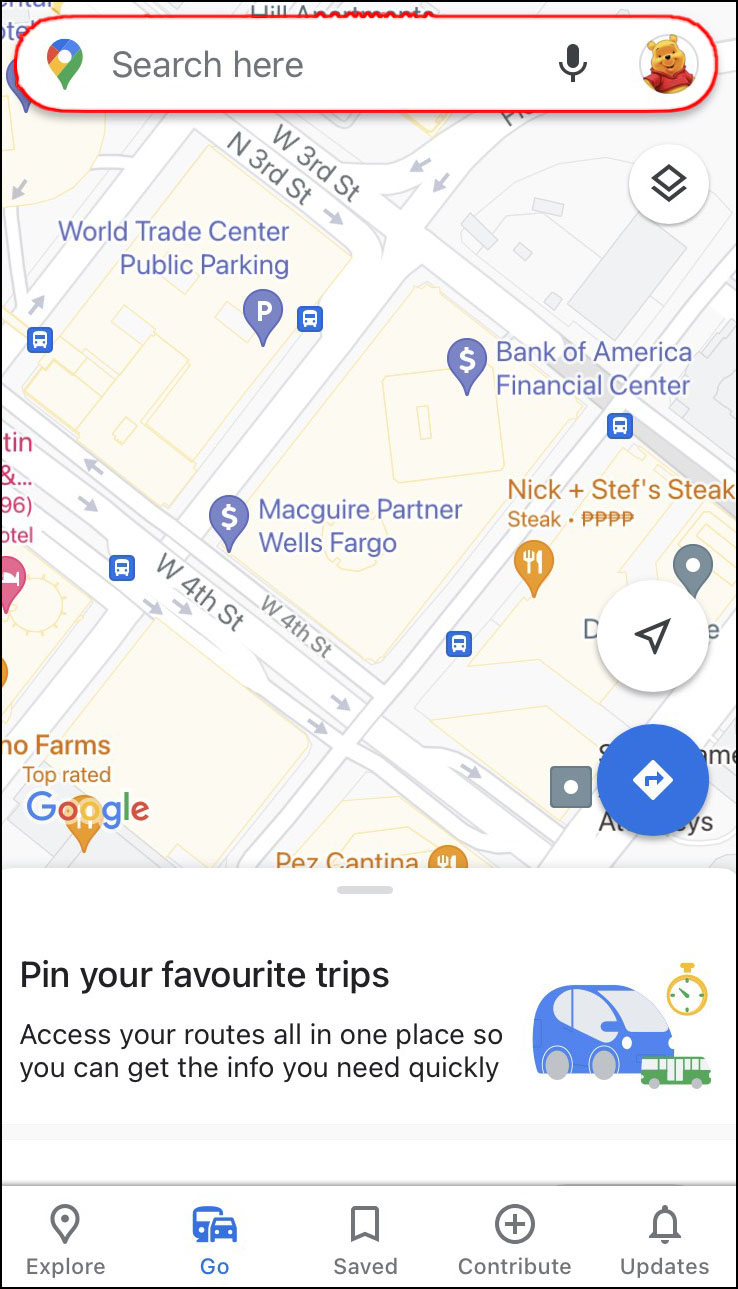The width and height of the screenshot is (738, 1289).
Task: Open the Saved tab
Action: 365,1240
